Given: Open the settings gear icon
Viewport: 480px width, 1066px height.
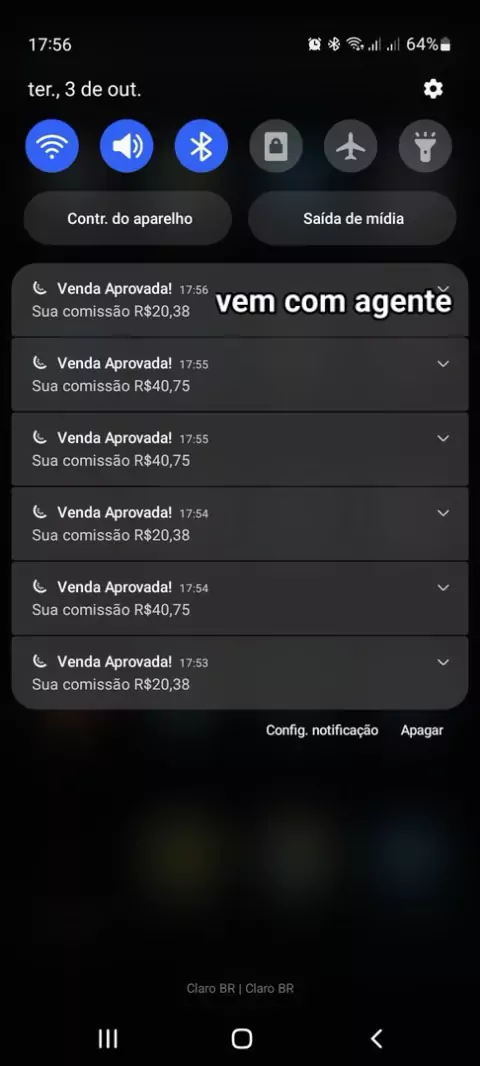Looking at the screenshot, I should coord(433,89).
